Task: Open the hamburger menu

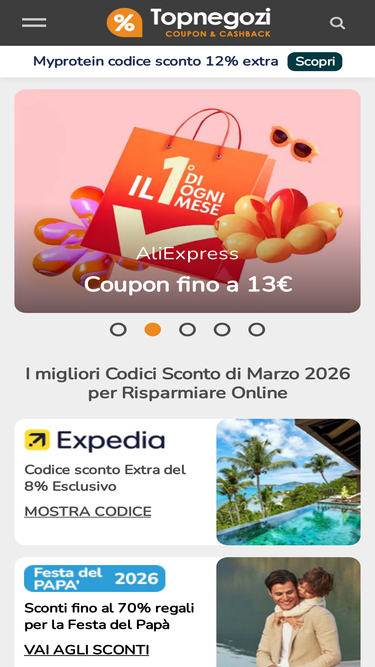Action: (34, 23)
